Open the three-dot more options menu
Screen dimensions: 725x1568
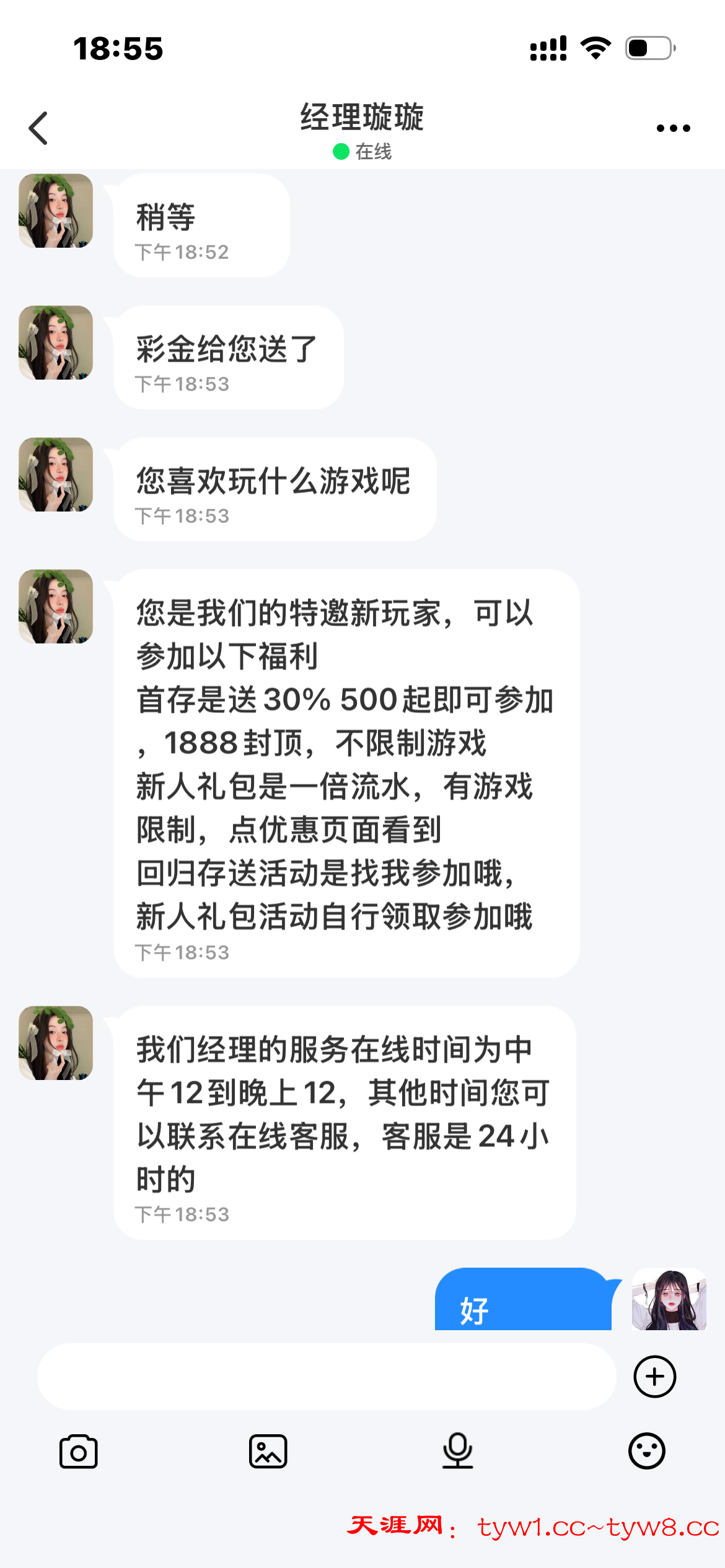[673, 128]
